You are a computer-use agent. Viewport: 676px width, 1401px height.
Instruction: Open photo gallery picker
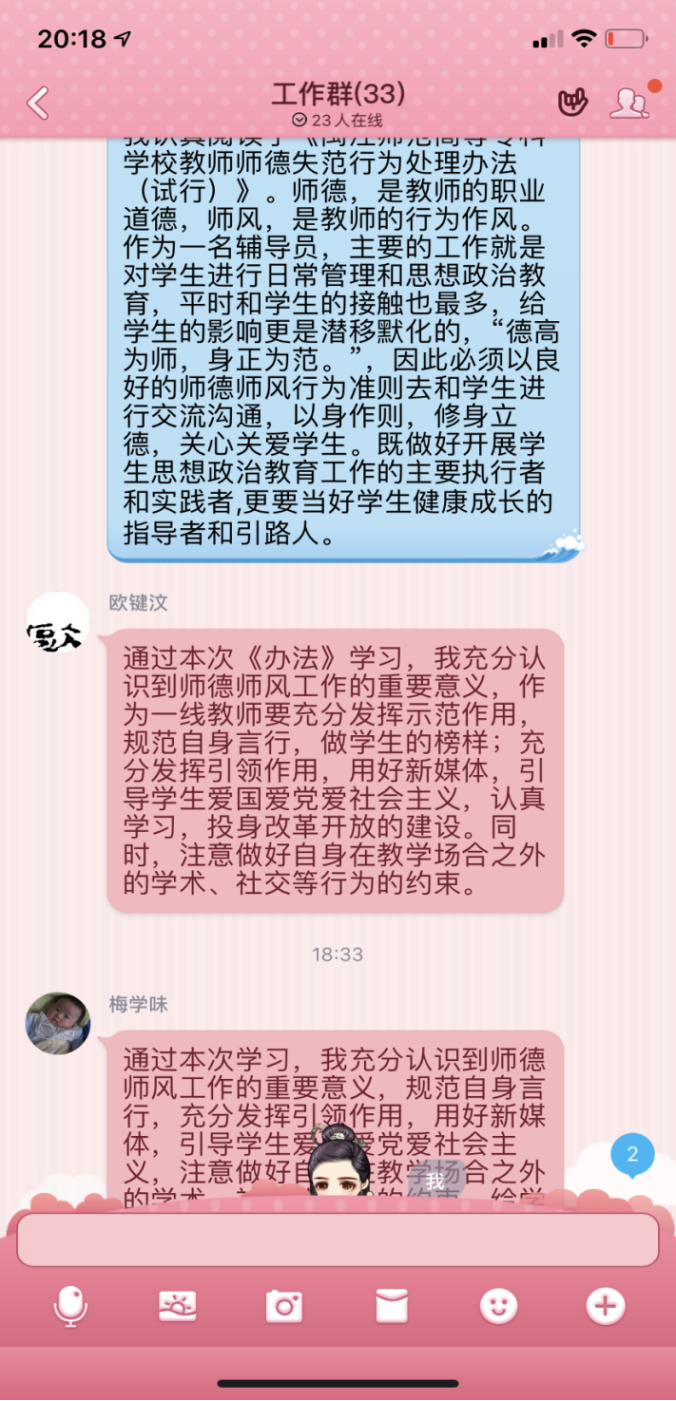pyautogui.click(x=177, y=1306)
